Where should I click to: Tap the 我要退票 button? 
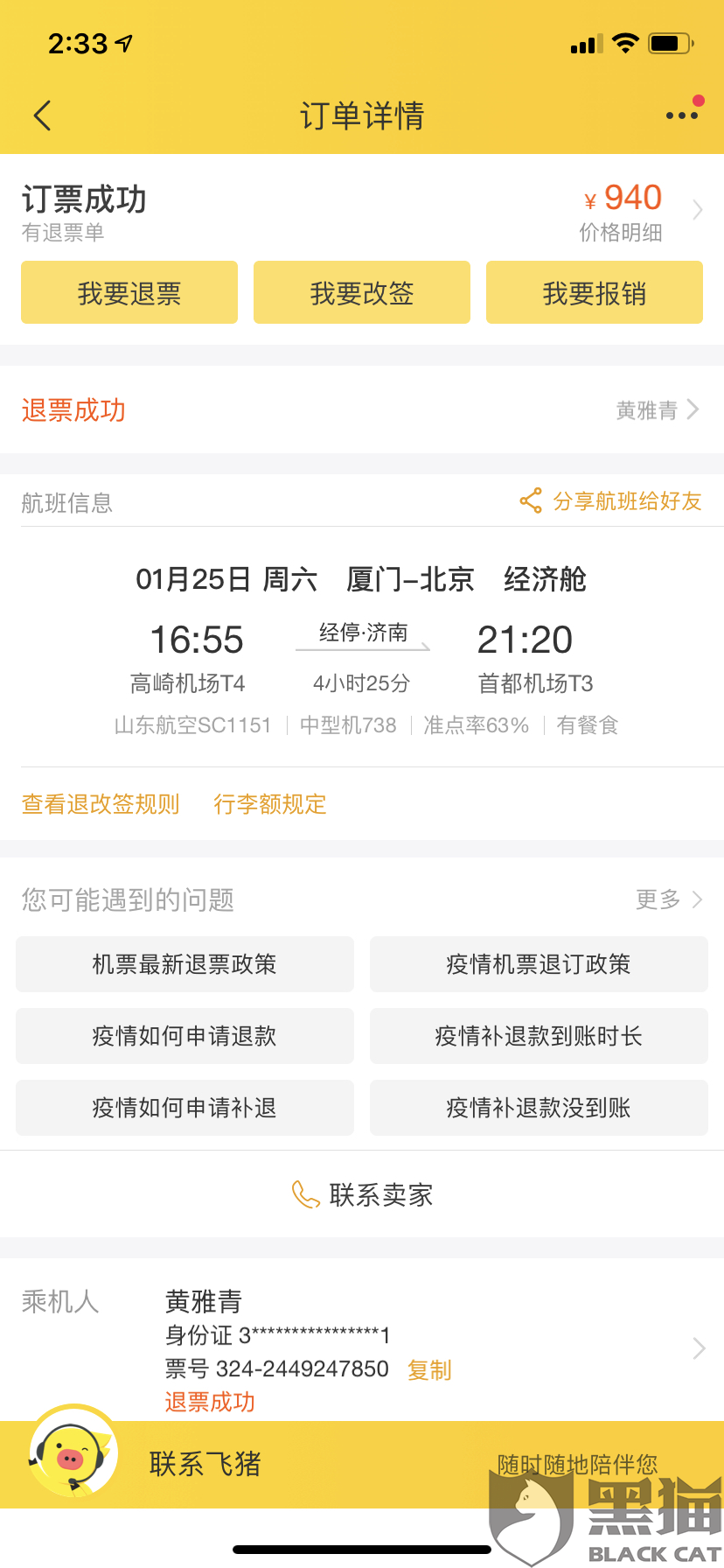click(129, 293)
